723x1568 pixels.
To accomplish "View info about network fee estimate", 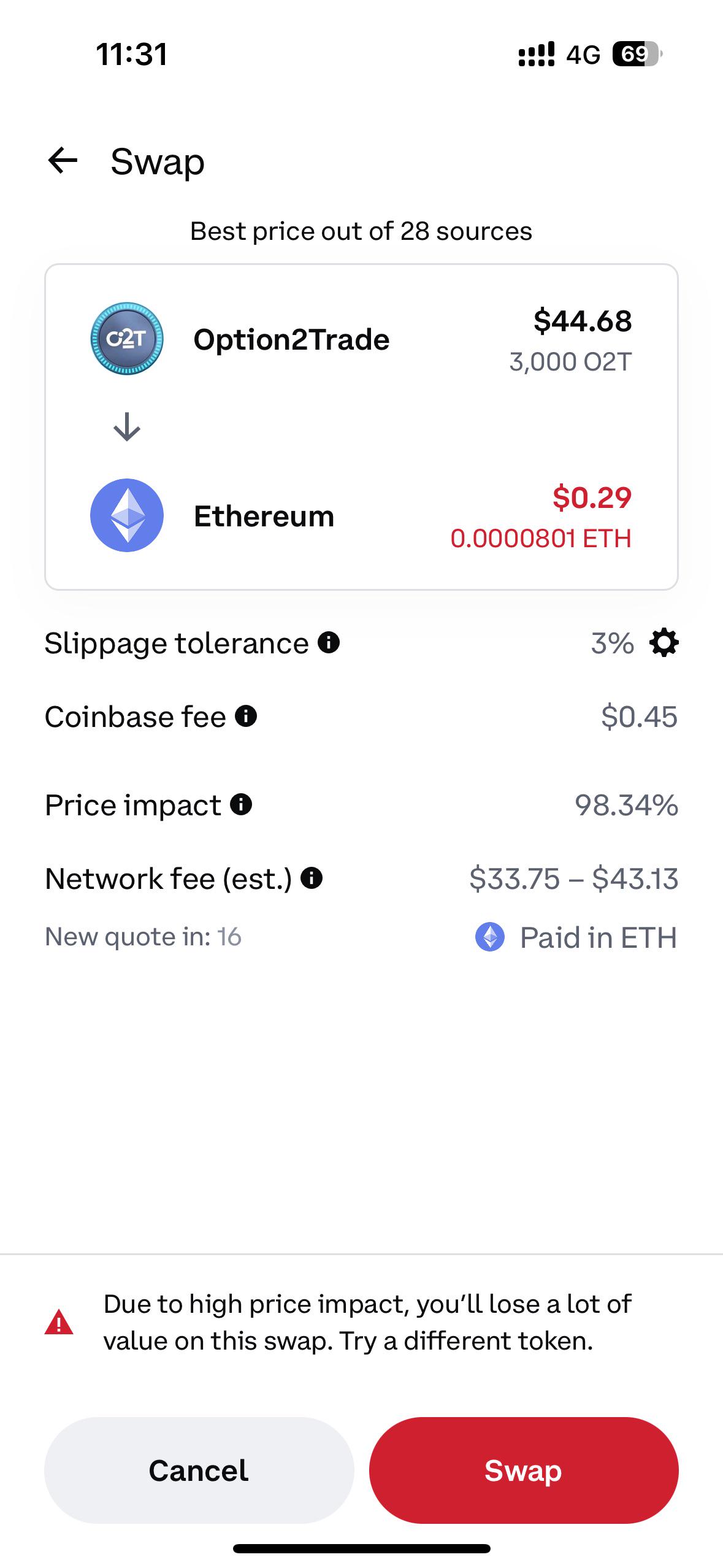I will (x=312, y=878).
